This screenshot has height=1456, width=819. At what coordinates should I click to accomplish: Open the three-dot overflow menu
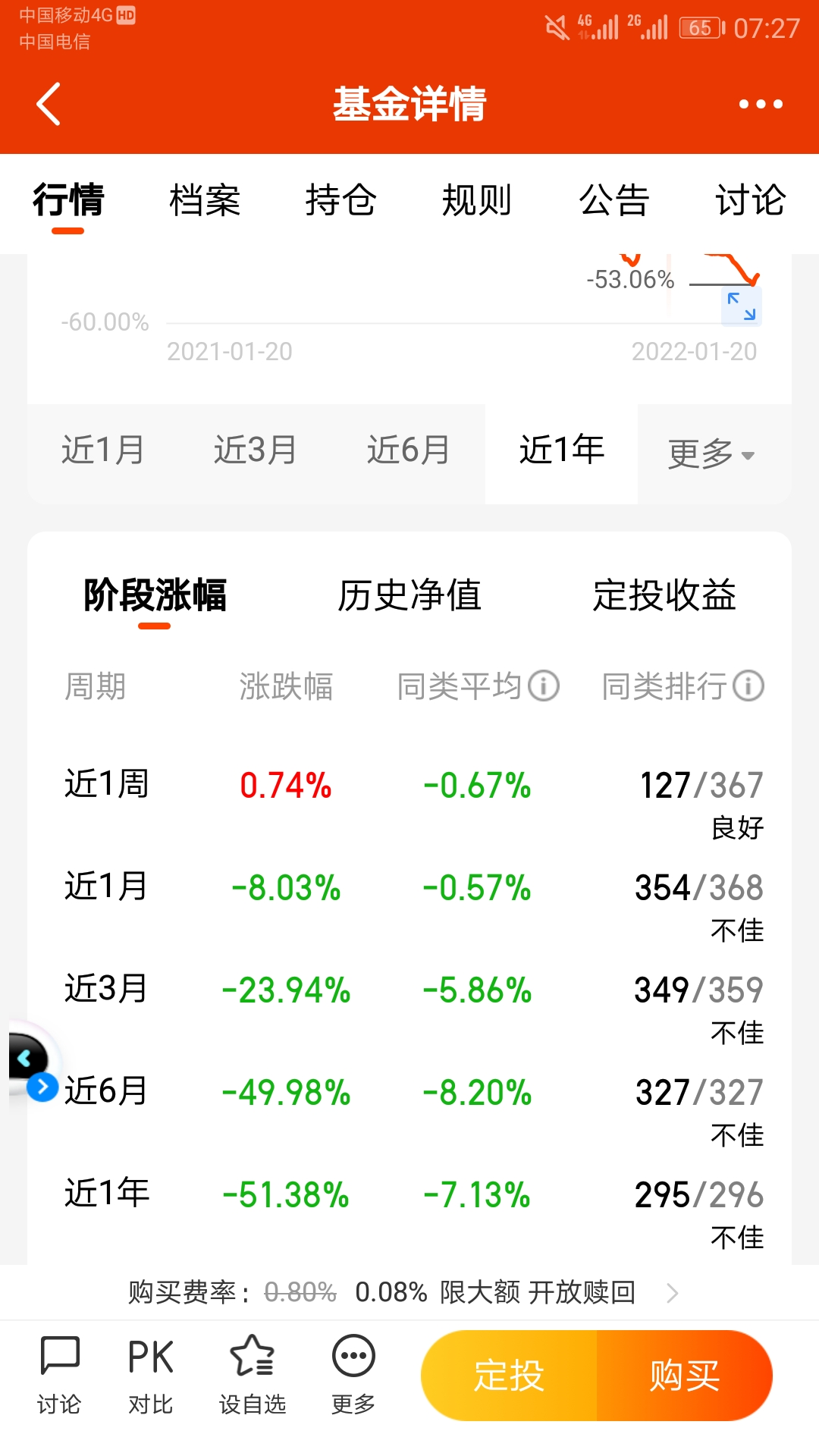point(761,104)
